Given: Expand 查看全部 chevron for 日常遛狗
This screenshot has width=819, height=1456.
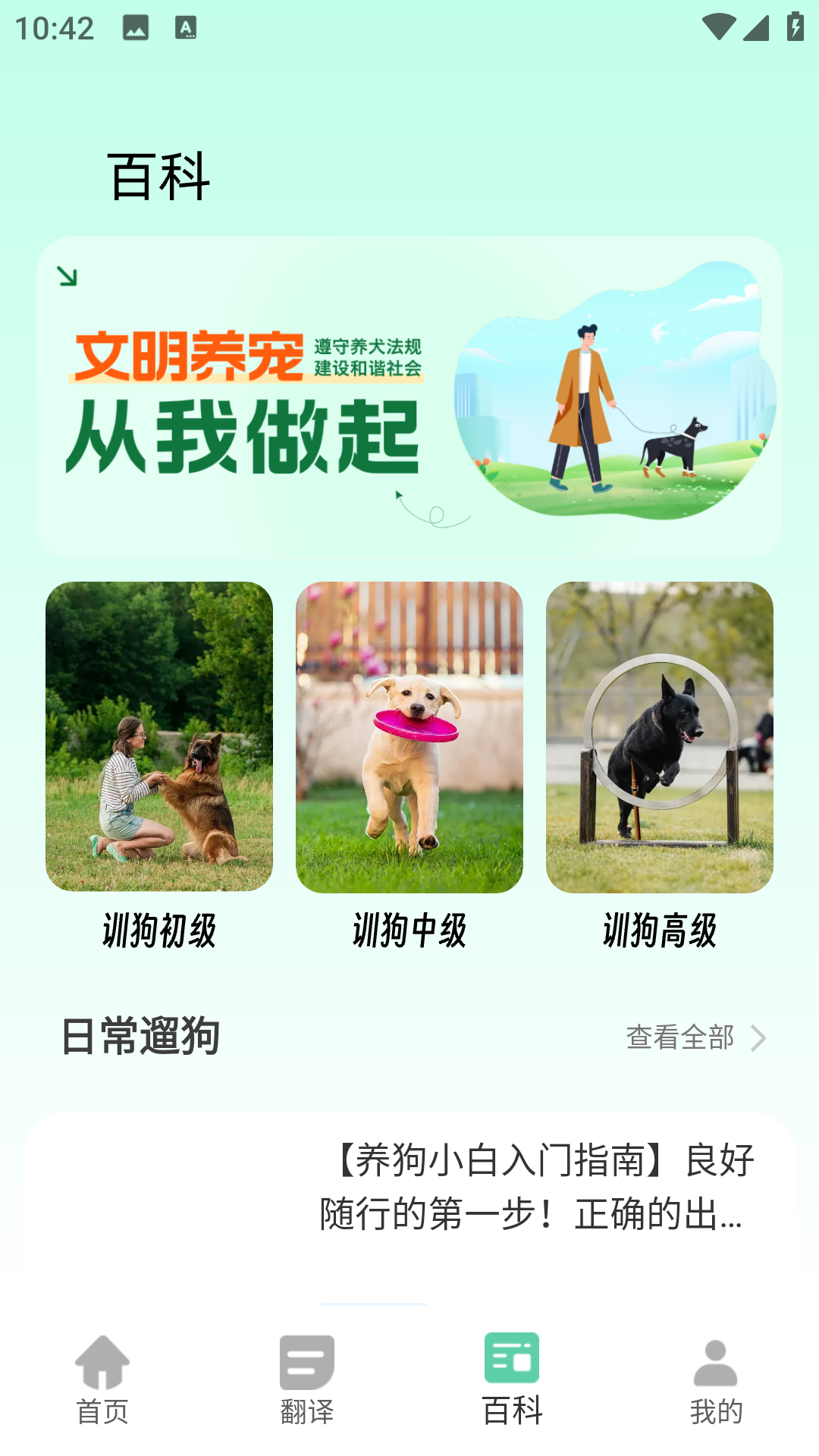Looking at the screenshot, I should (x=761, y=1036).
